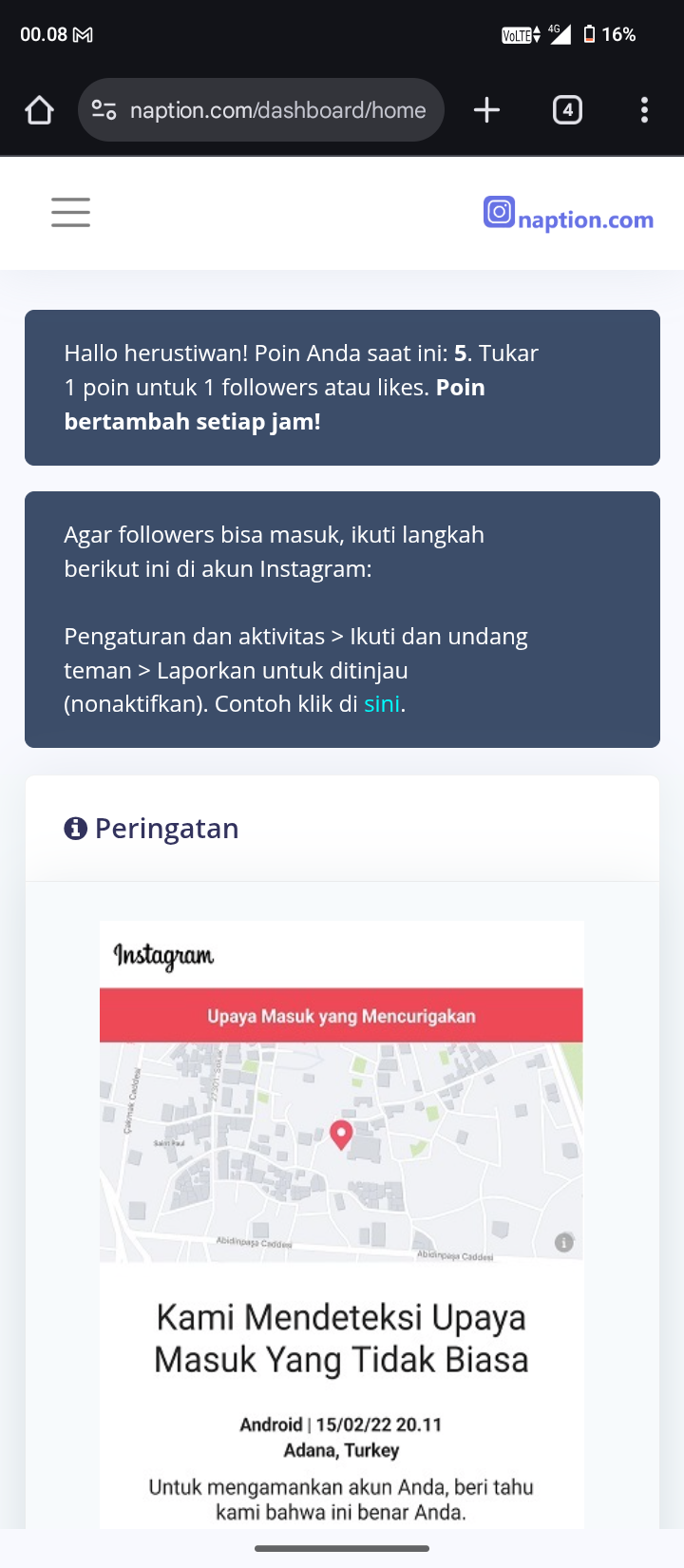The width and height of the screenshot is (684, 1568).
Task: Open the 'sini' example link
Action: click(x=382, y=704)
